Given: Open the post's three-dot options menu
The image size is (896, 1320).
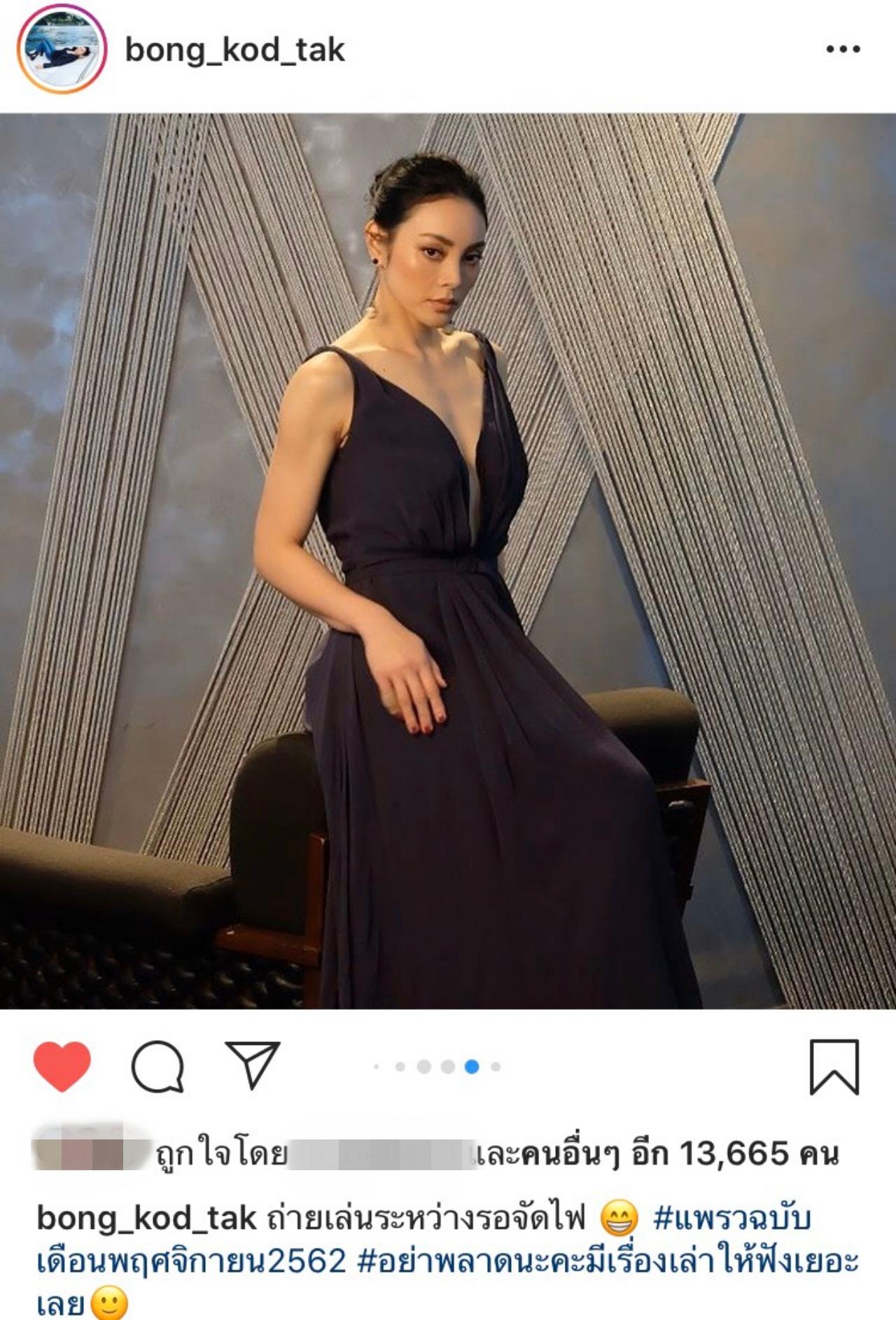Looking at the screenshot, I should coord(843,49).
